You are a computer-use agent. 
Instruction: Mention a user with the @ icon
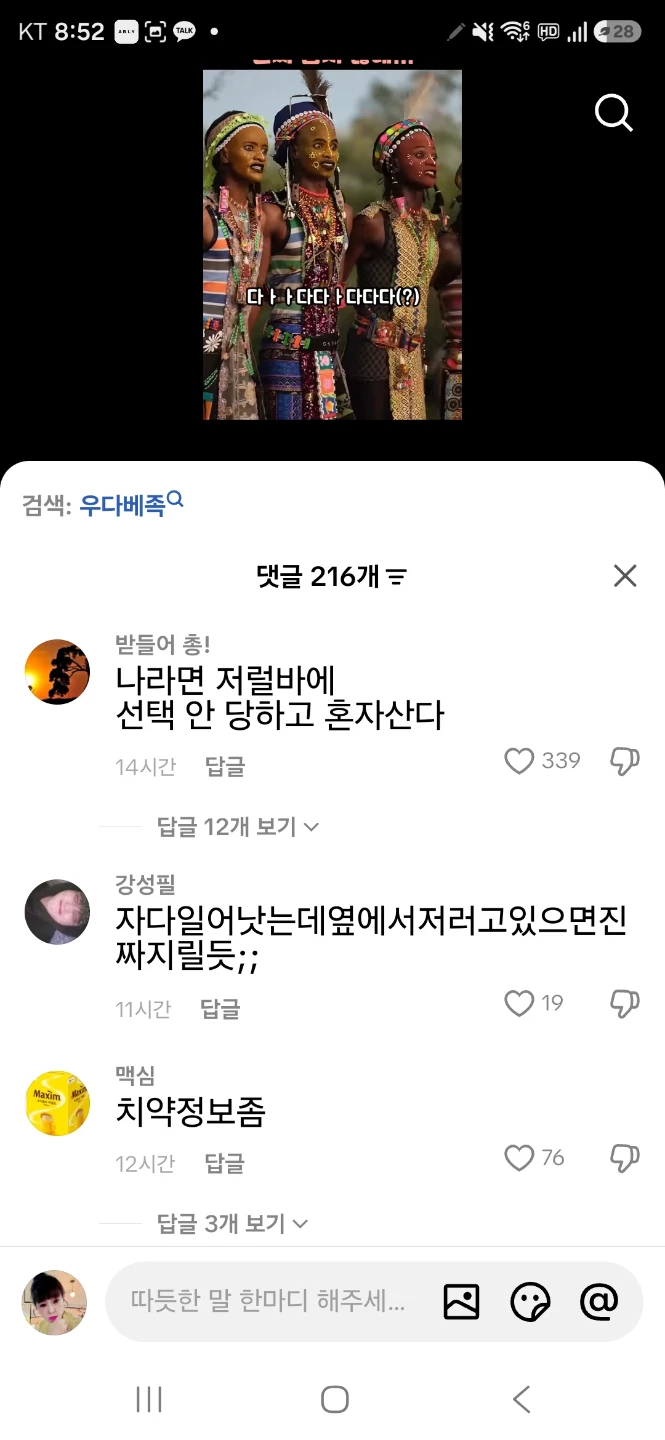pyautogui.click(x=599, y=1302)
